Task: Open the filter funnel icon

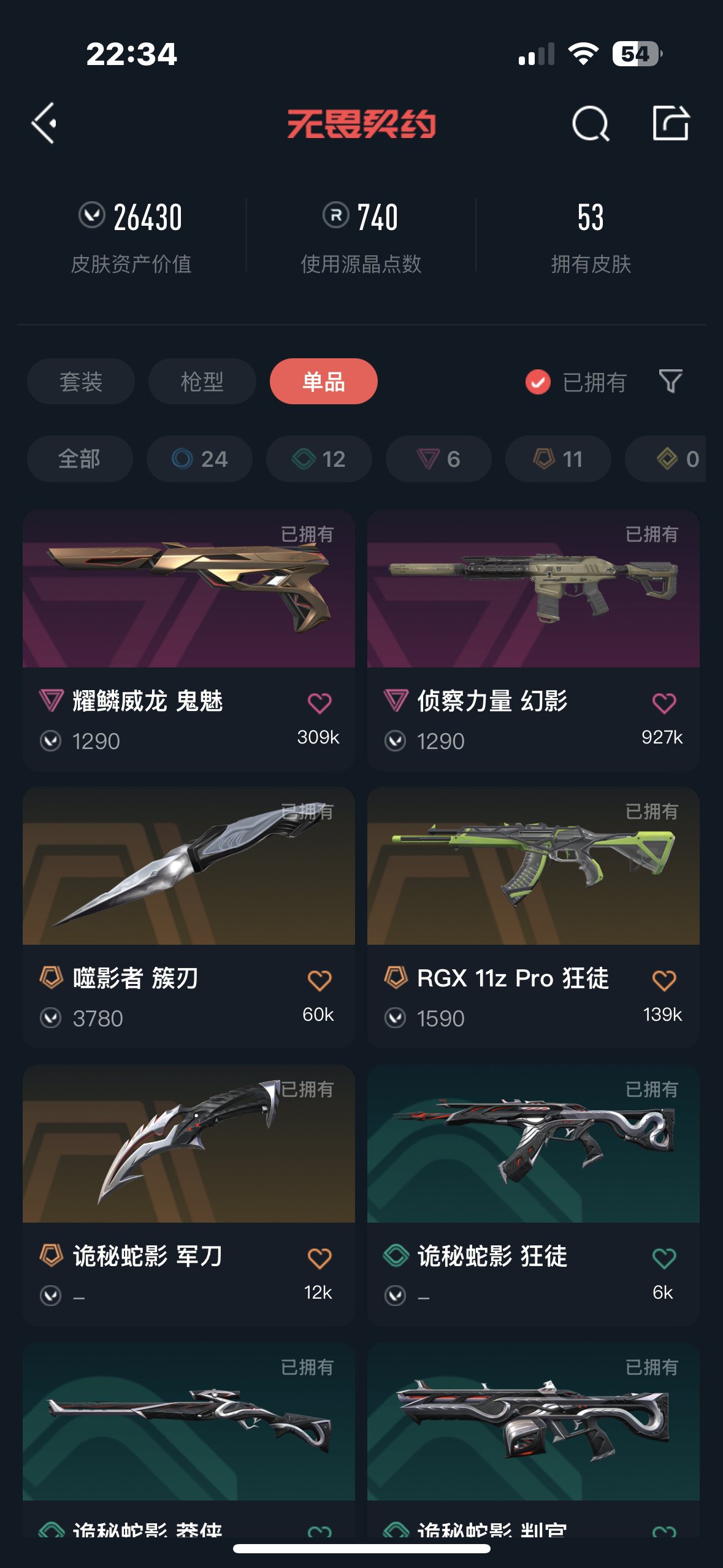Action: [x=670, y=382]
